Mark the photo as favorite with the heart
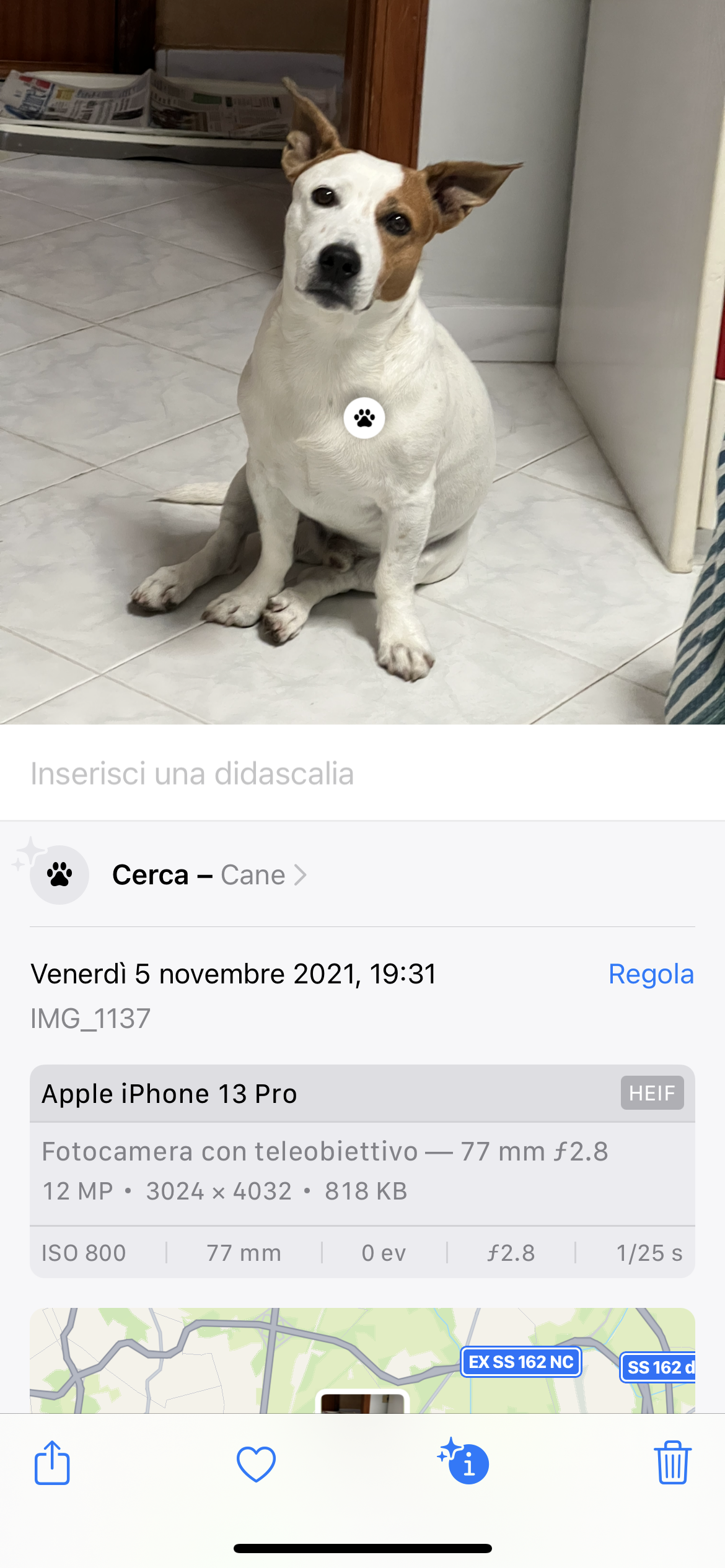 point(257,1465)
